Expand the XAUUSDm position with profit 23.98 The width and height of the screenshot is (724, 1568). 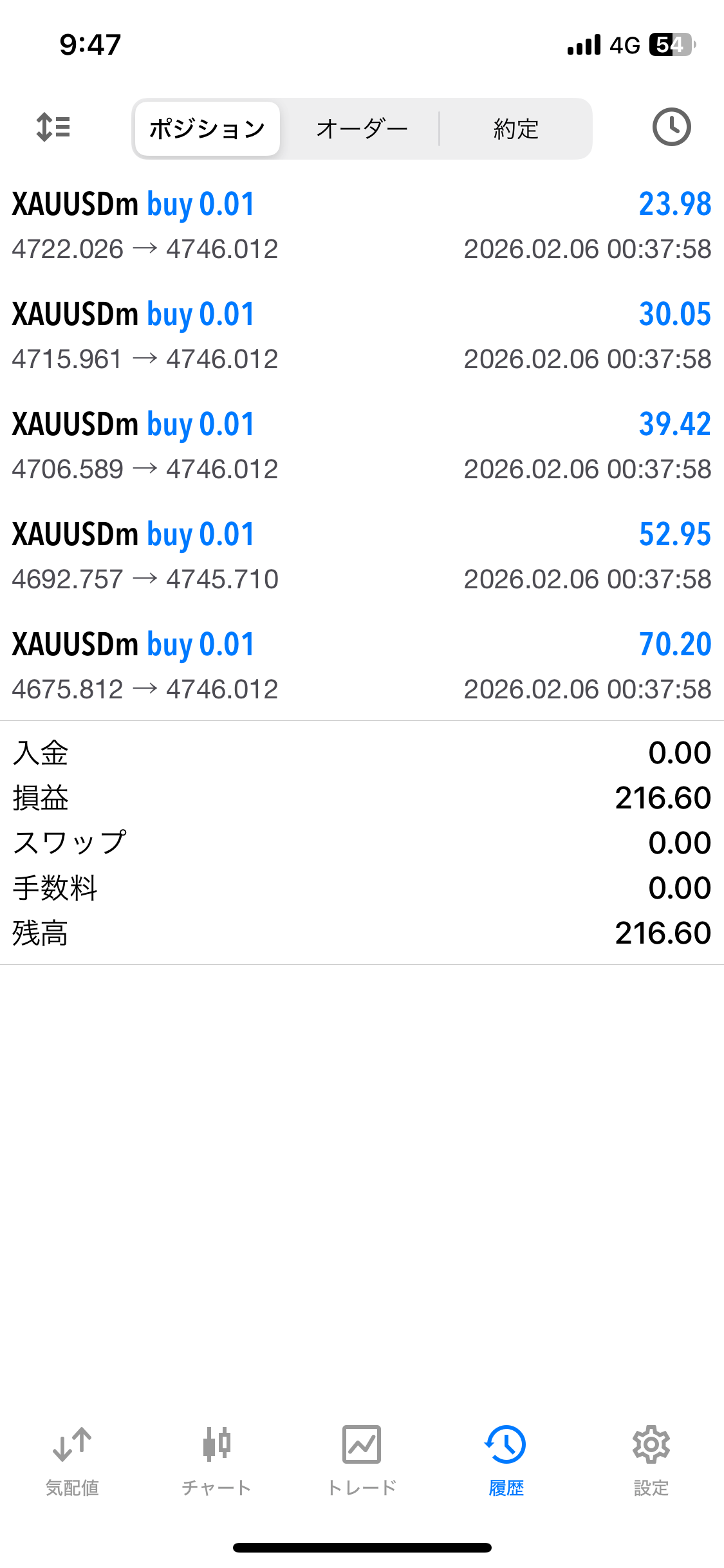click(362, 226)
